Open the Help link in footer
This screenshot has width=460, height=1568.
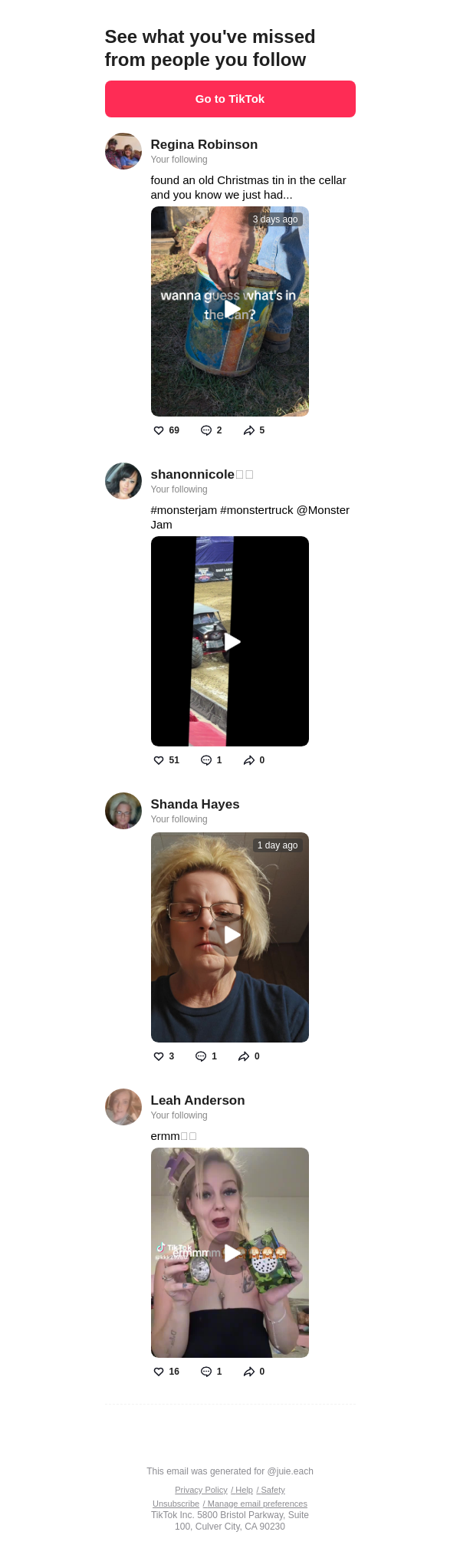coord(243,1490)
